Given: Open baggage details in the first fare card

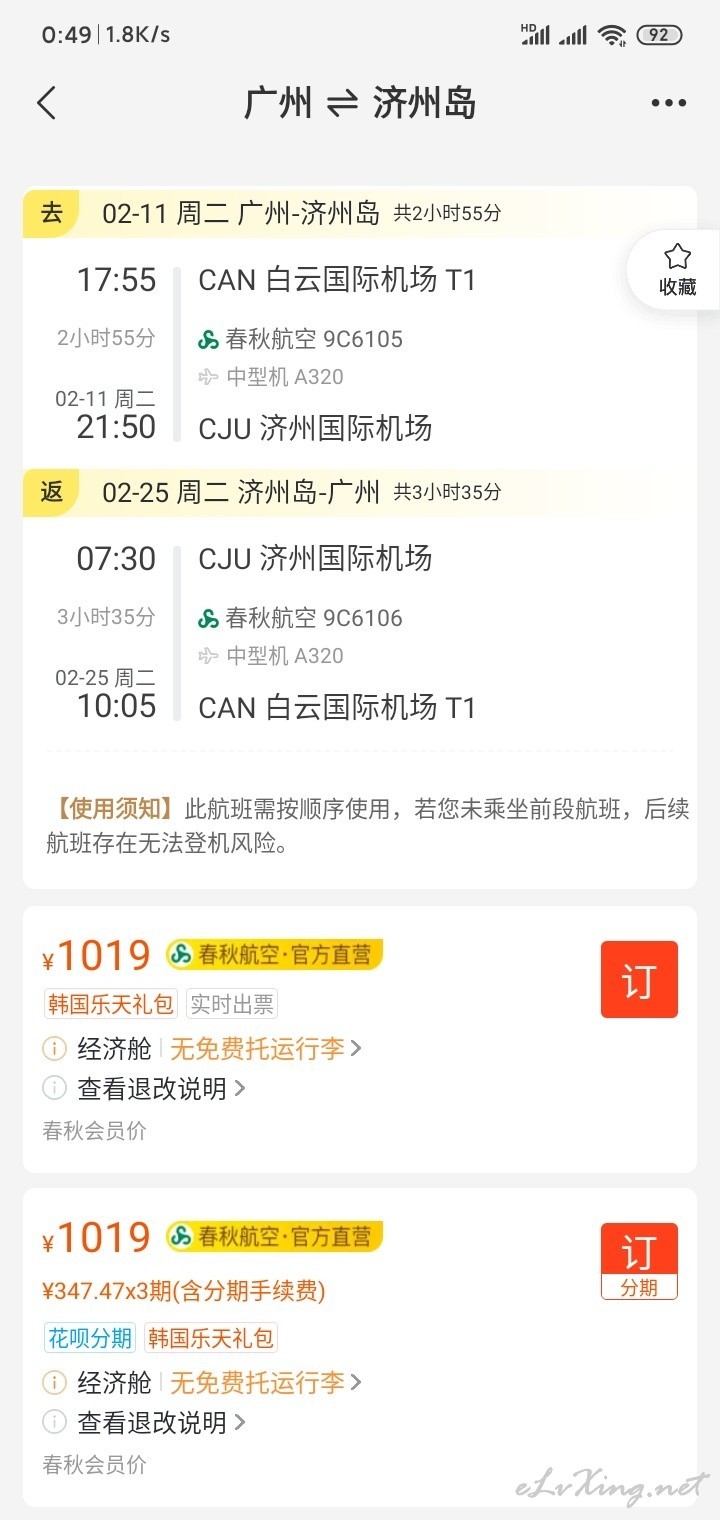Looking at the screenshot, I should point(265,1048).
